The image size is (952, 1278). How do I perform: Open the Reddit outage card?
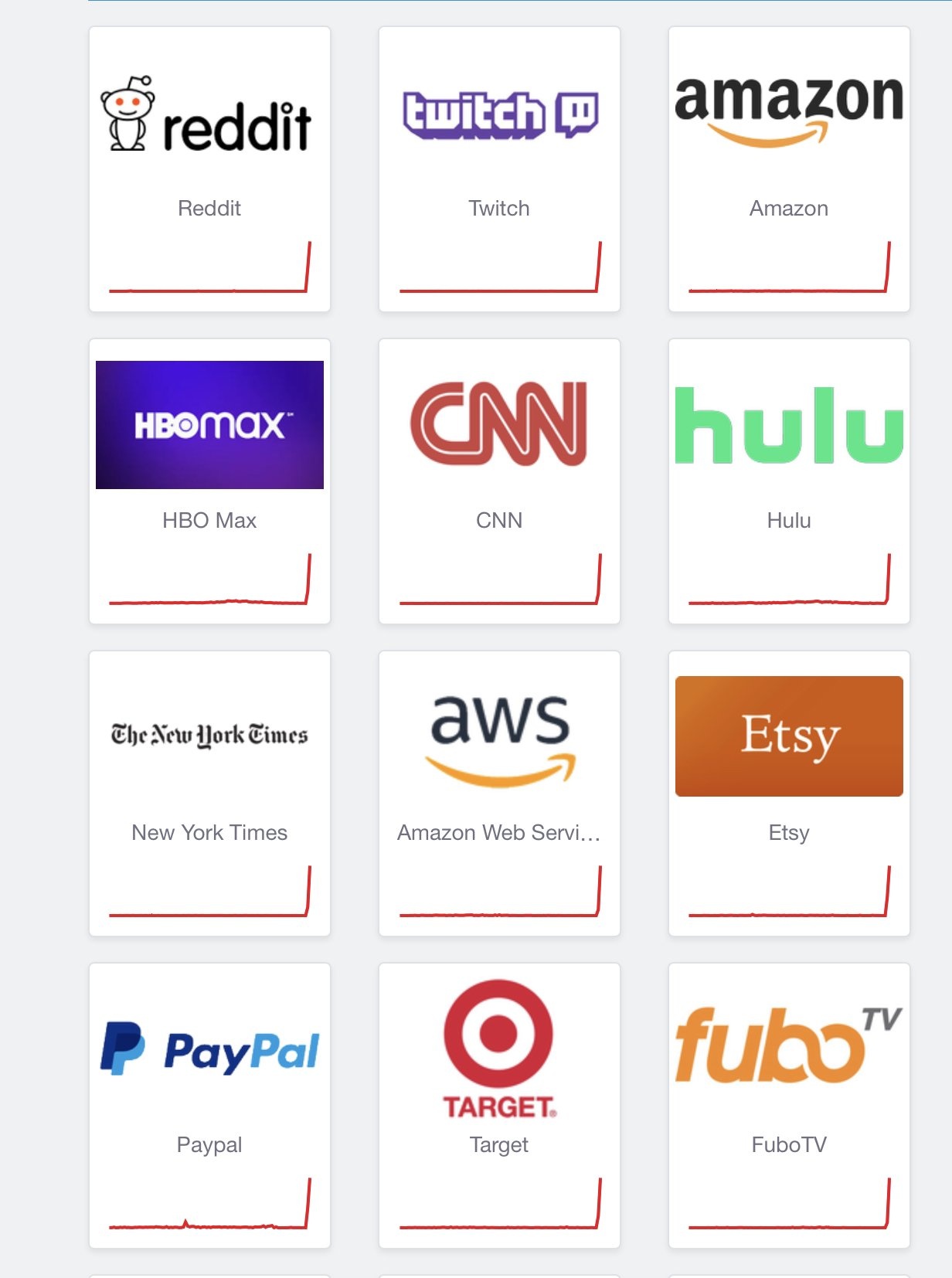[209, 169]
